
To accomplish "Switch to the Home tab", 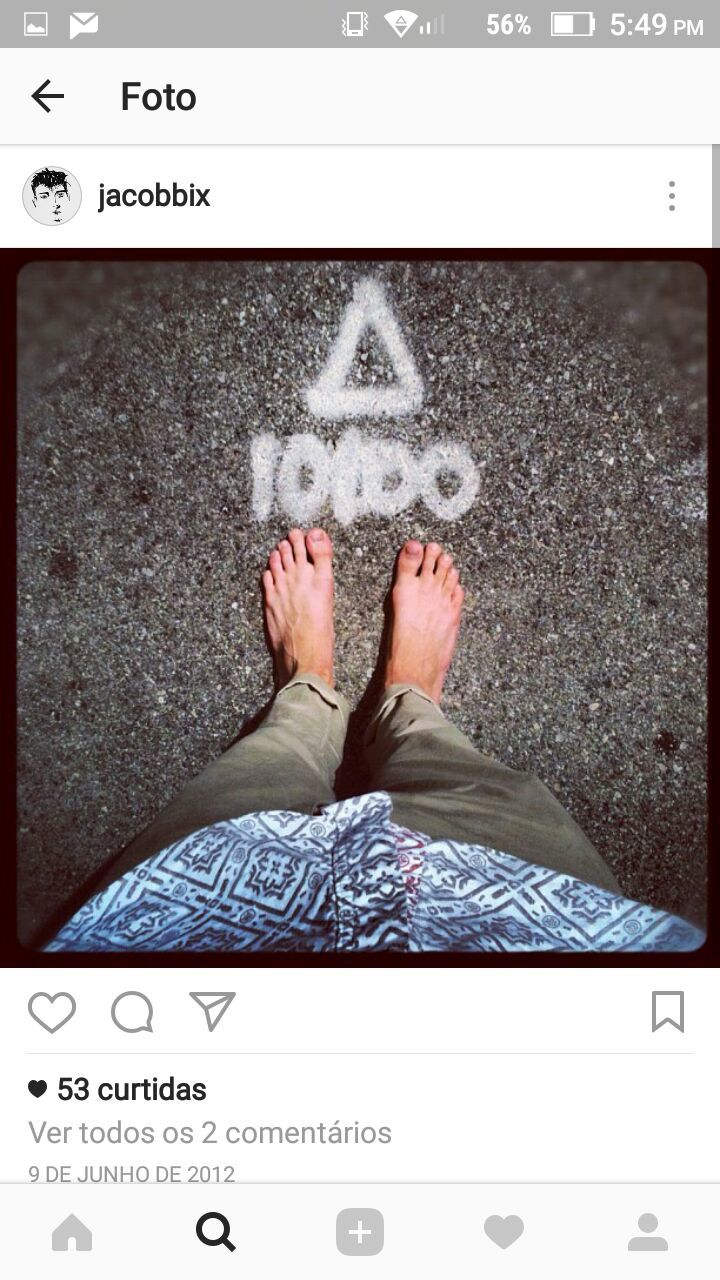I will (x=72, y=1232).
